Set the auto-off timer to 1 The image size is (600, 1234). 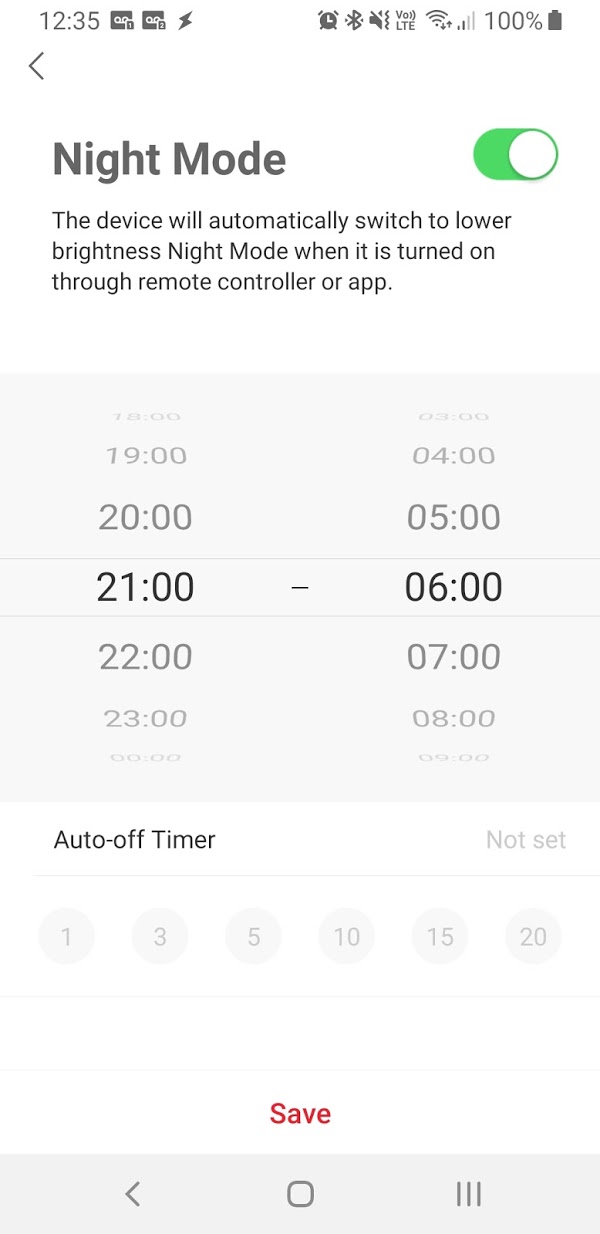click(x=66, y=937)
